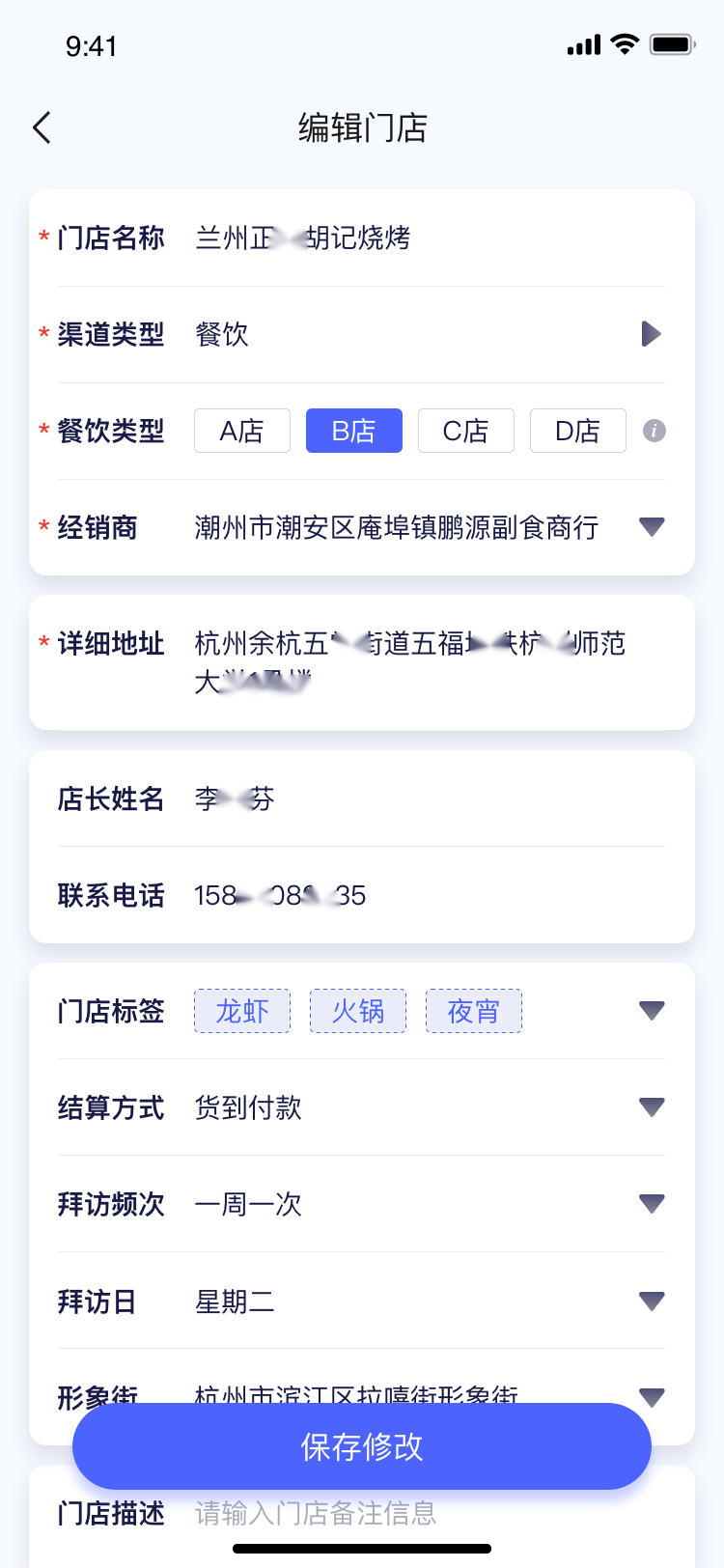Open the 餐饮类型 info tooltip icon
The height and width of the screenshot is (1568, 724).
[654, 431]
